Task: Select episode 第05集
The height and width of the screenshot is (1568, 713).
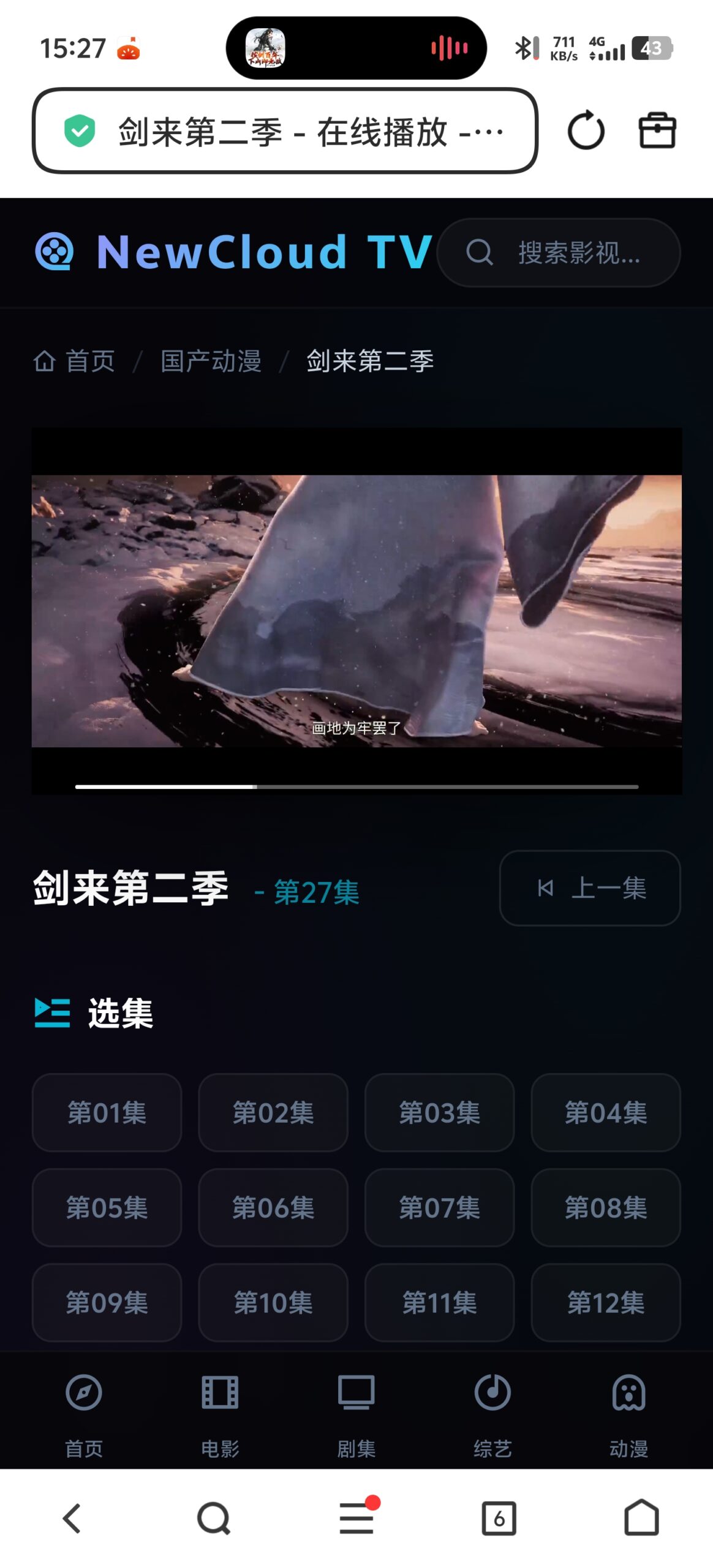Action: point(107,1208)
